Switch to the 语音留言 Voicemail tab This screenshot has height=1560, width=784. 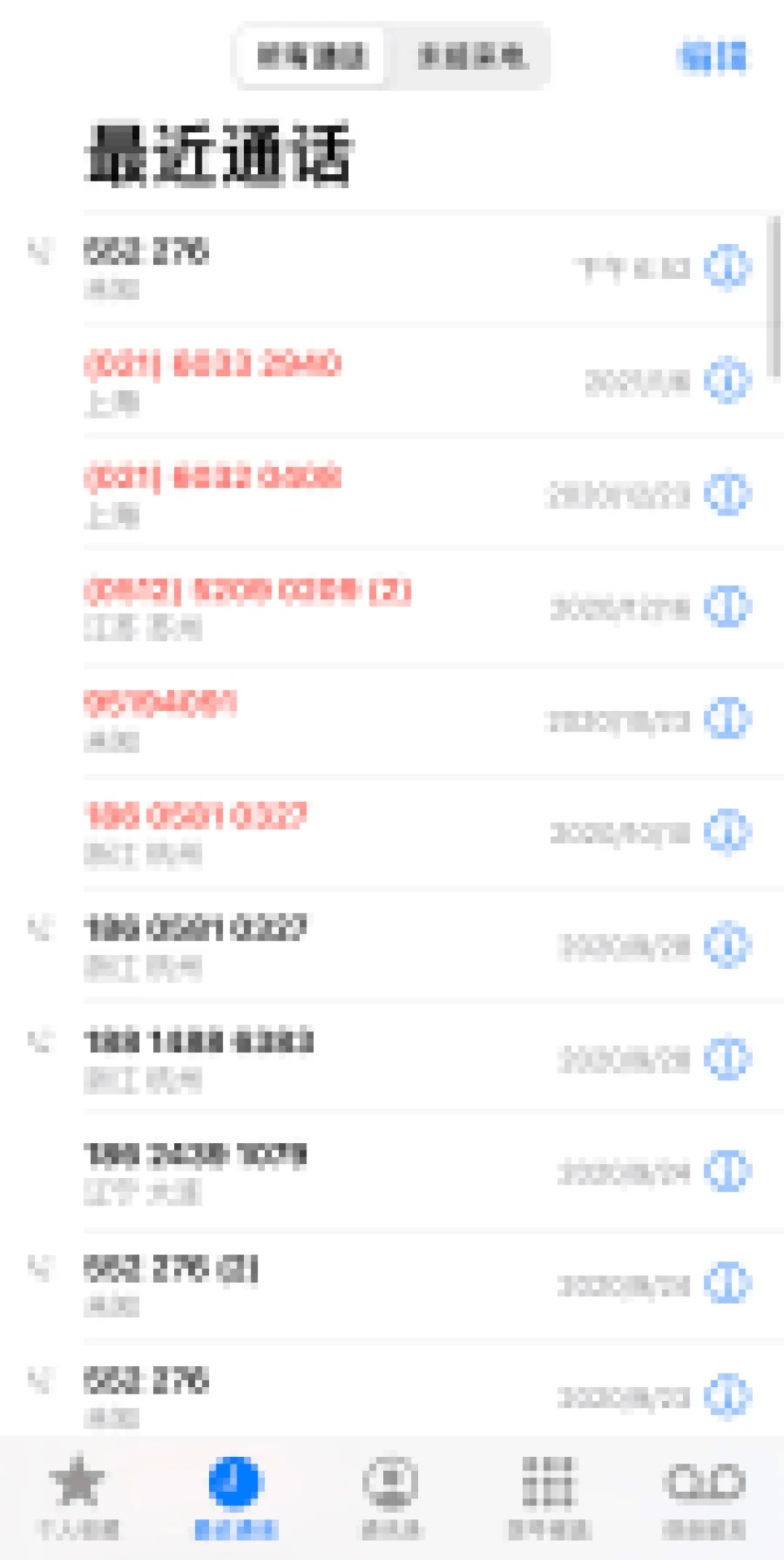click(x=704, y=1498)
